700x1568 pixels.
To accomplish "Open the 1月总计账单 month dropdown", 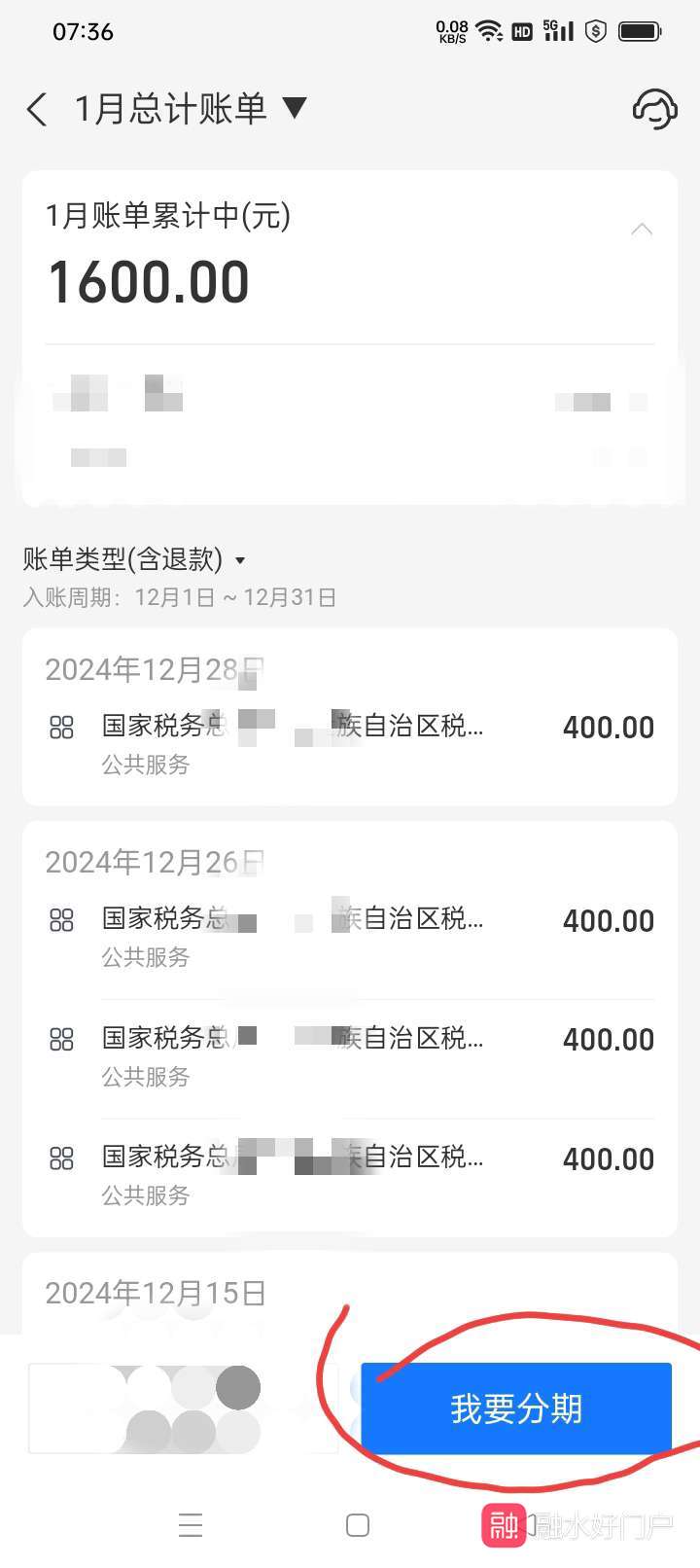I will (x=191, y=109).
